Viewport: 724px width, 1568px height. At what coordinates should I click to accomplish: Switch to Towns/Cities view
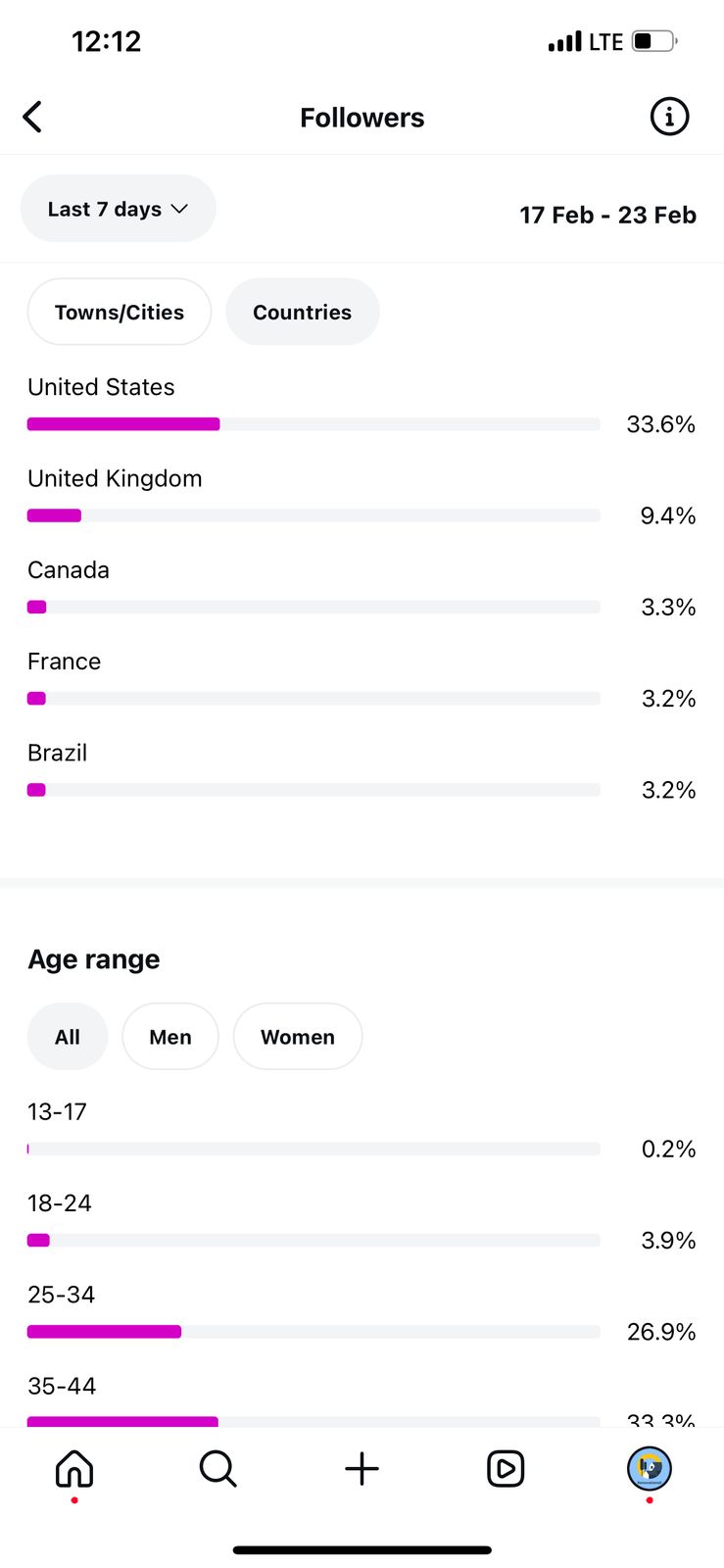[120, 312]
